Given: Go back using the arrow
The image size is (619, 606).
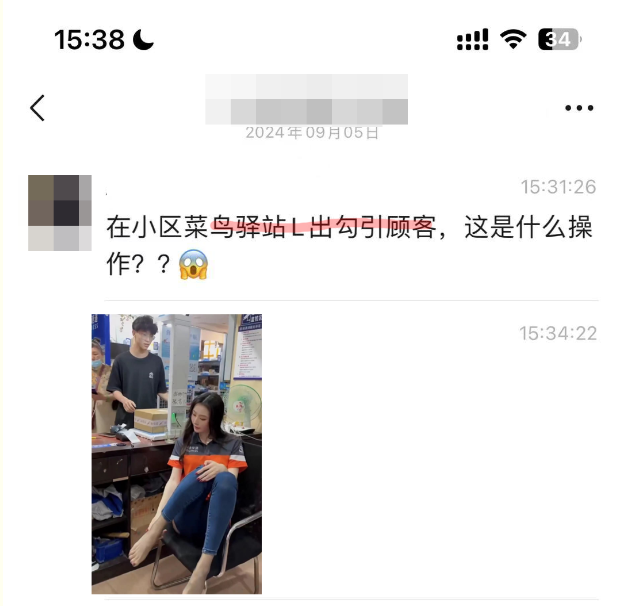Looking at the screenshot, I should pyautogui.click(x=38, y=108).
